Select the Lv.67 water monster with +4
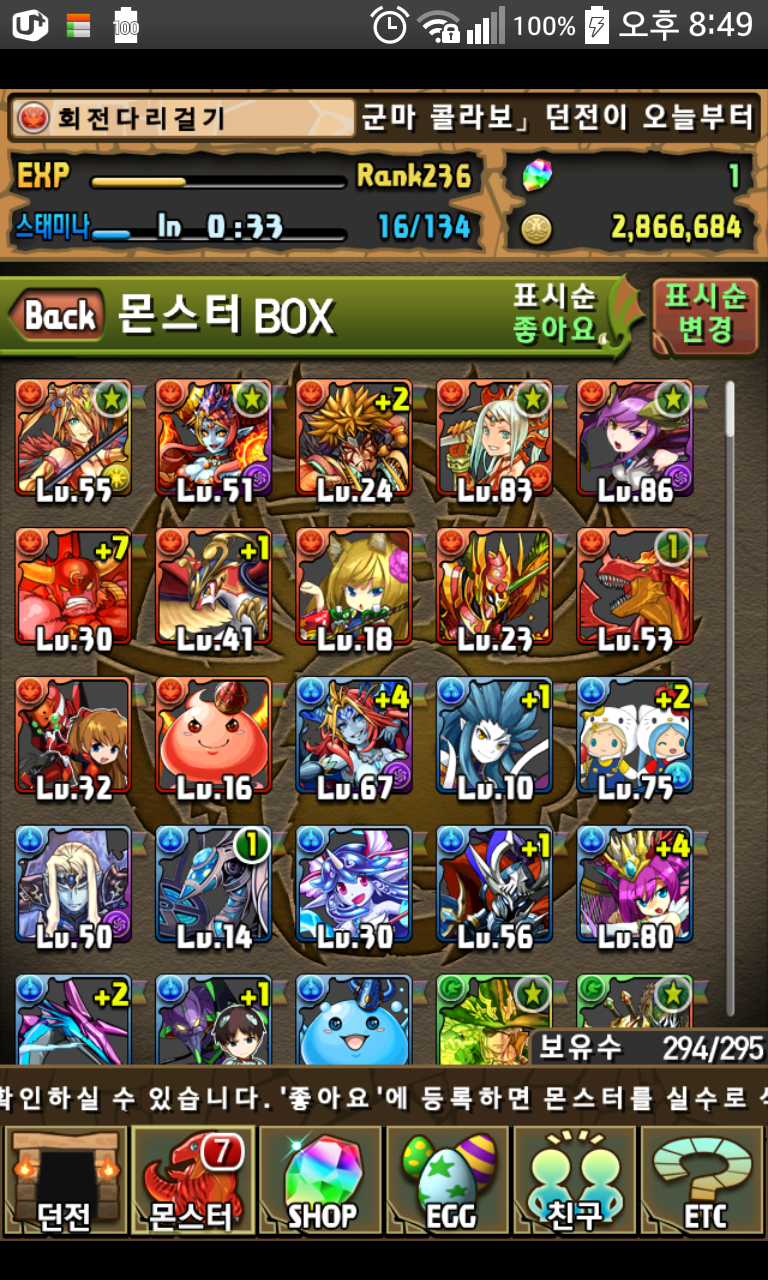The image size is (768, 1280). click(354, 736)
